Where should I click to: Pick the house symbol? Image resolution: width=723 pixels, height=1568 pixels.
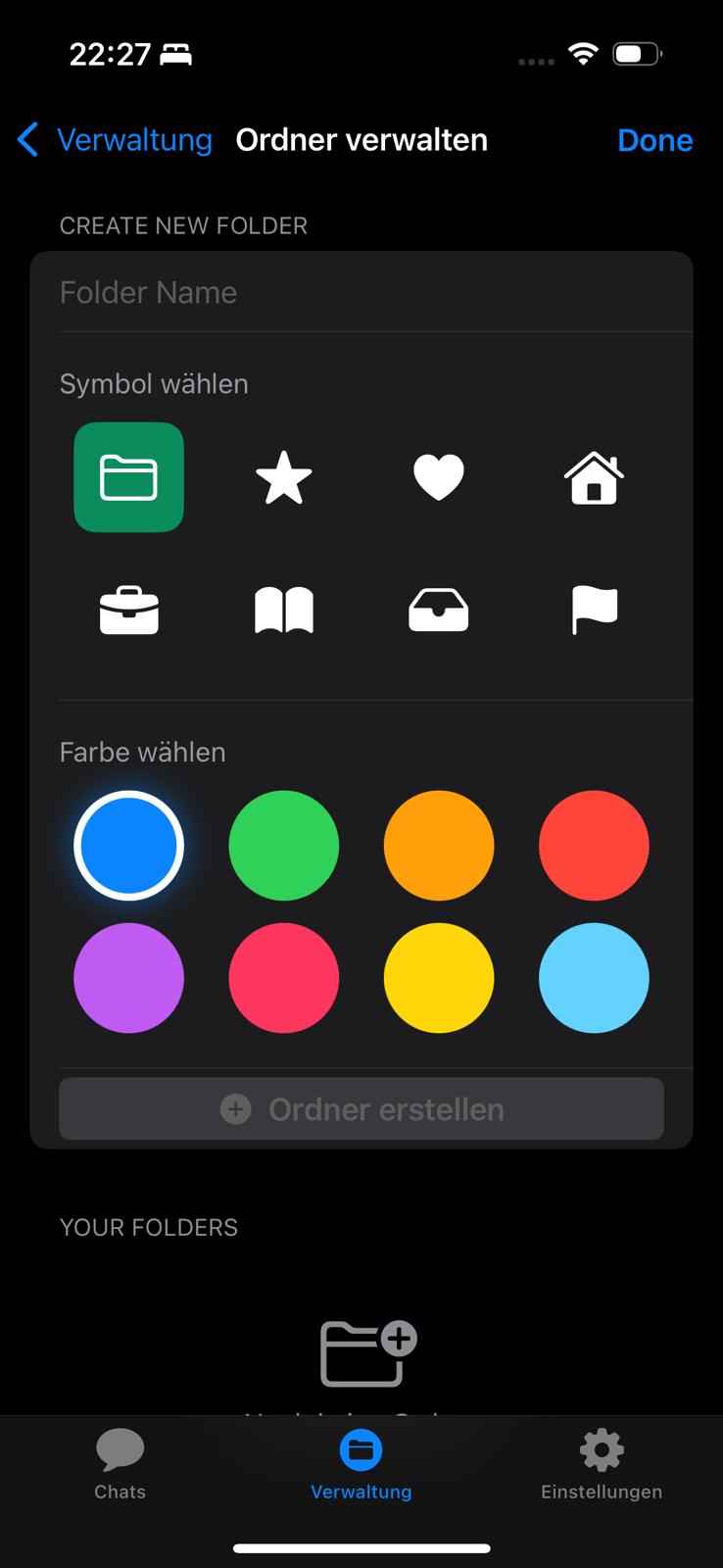point(594,477)
